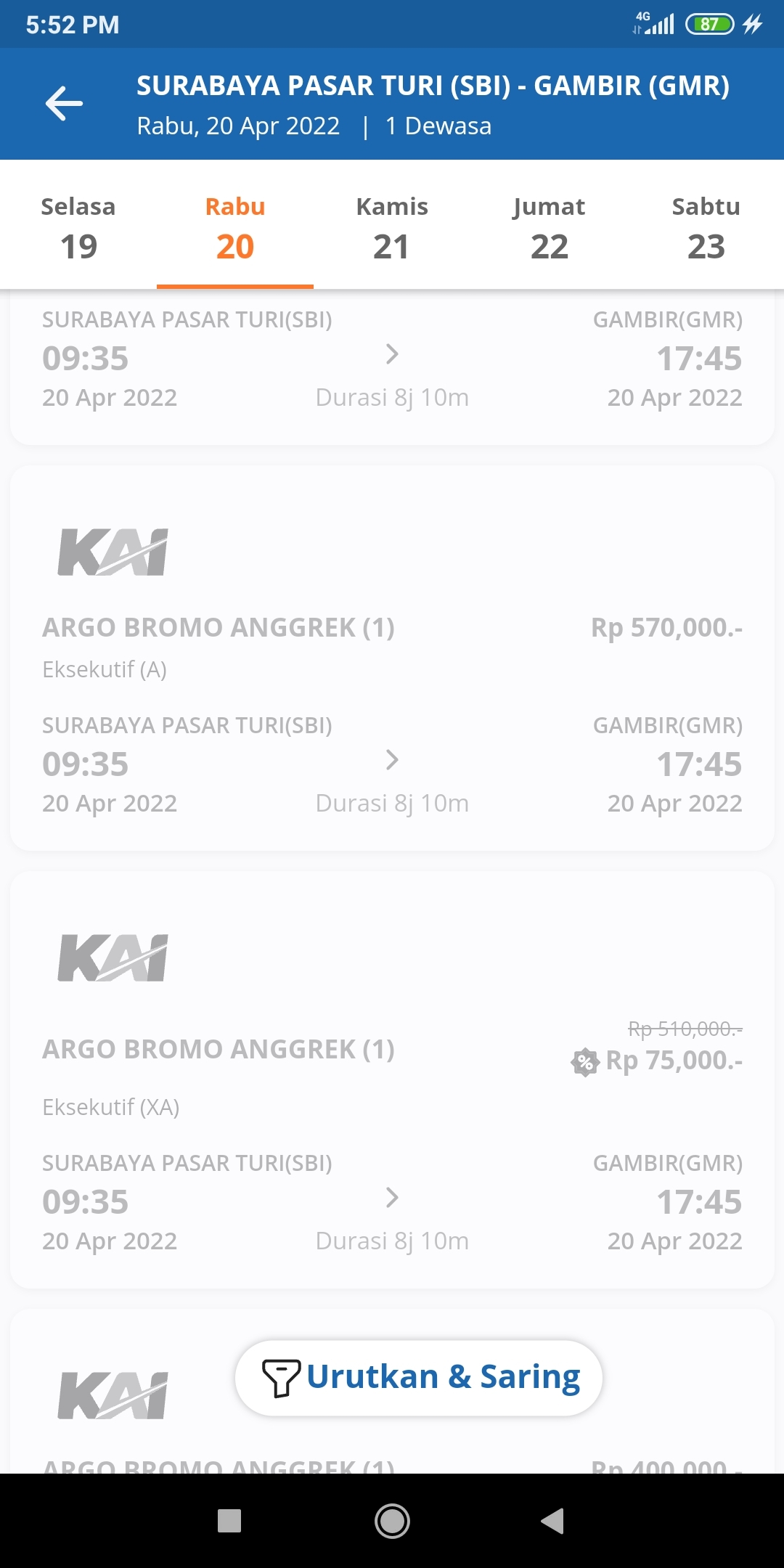
Task: Tap the system home button
Action: point(392,1521)
